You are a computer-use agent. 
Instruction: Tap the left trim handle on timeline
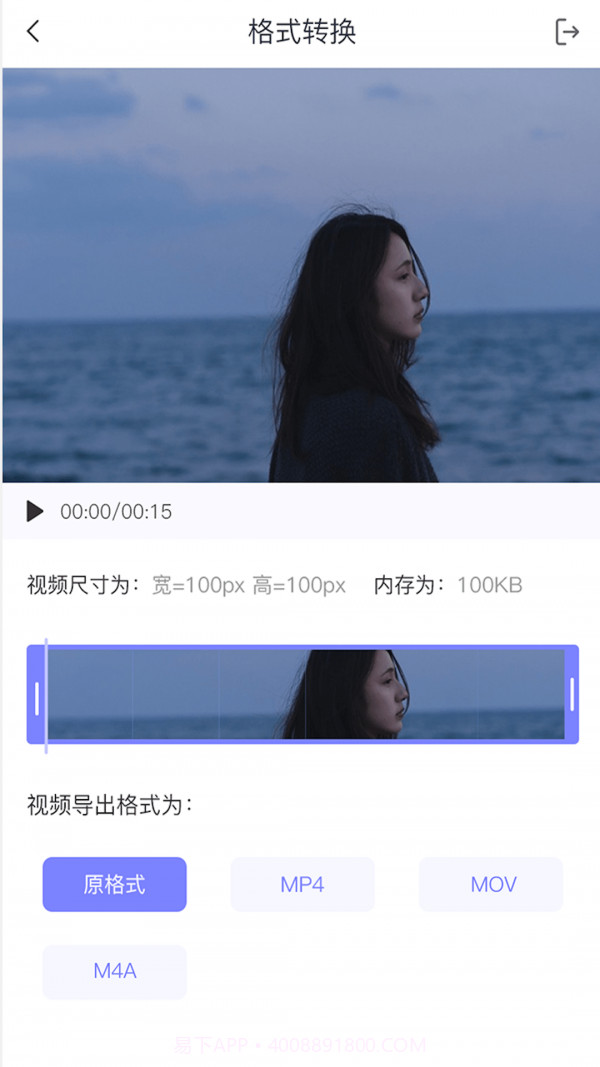pos(37,696)
